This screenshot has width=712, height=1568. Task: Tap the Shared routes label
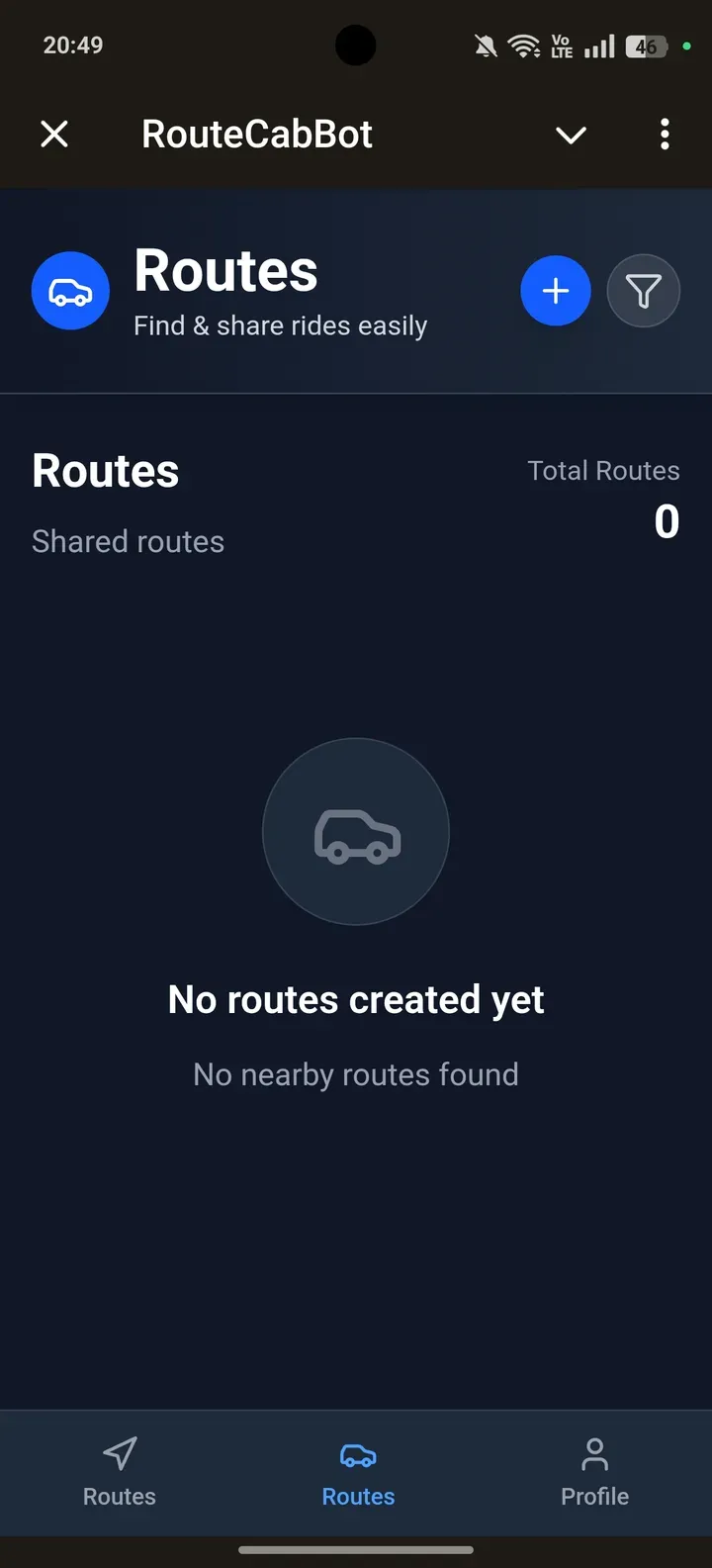(128, 541)
